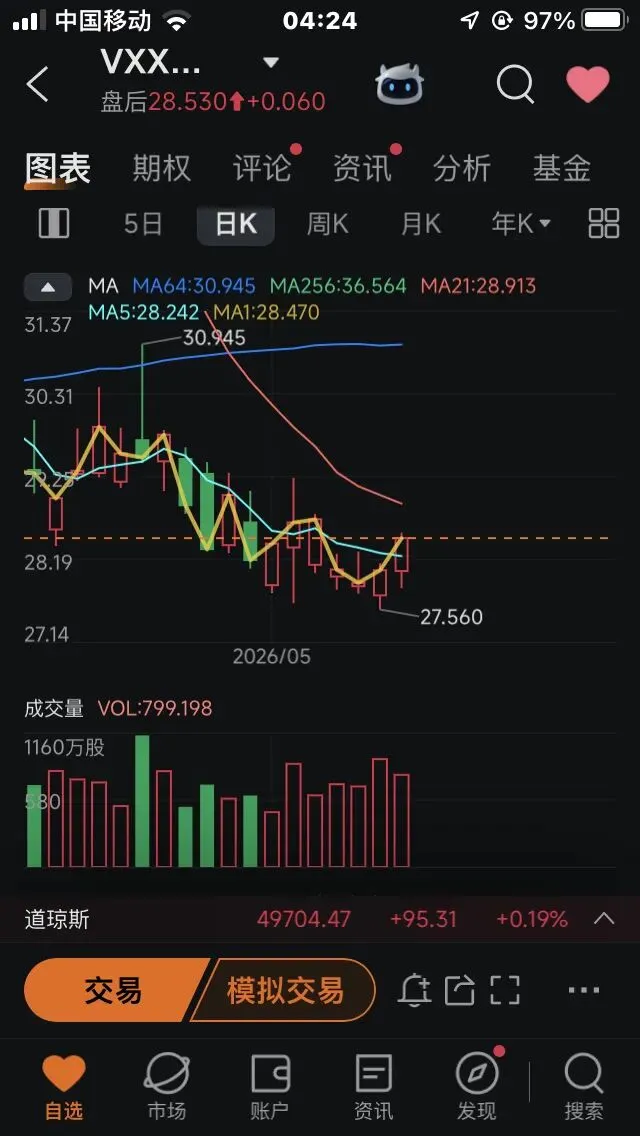Switch to the 评论 tab
This screenshot has height=1136, width=640.
coord(262,168)
